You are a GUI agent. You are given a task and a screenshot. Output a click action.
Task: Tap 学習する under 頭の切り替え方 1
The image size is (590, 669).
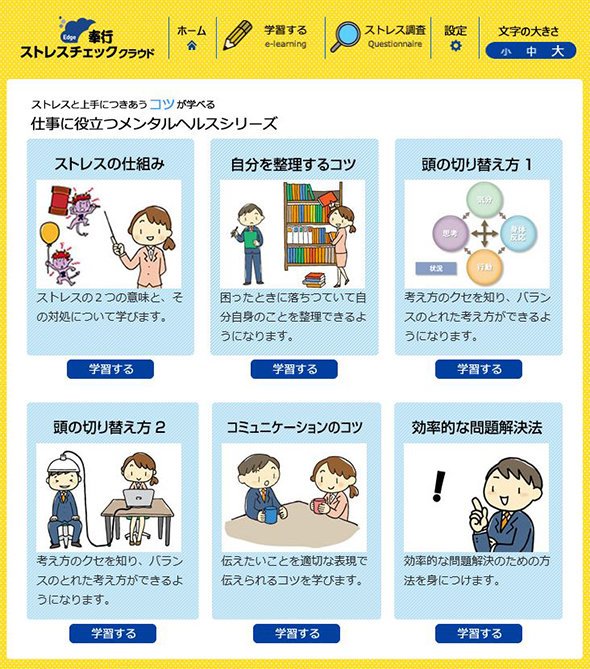[x=479, y=369]
